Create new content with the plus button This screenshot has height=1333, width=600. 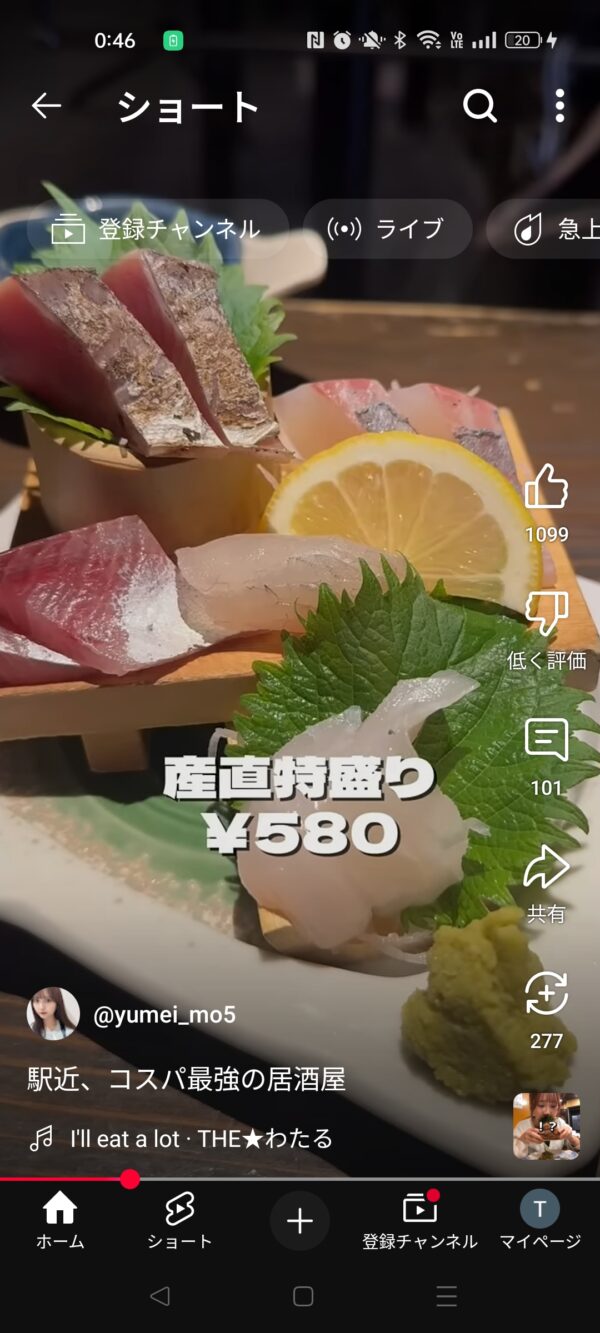pos(300,1221)
